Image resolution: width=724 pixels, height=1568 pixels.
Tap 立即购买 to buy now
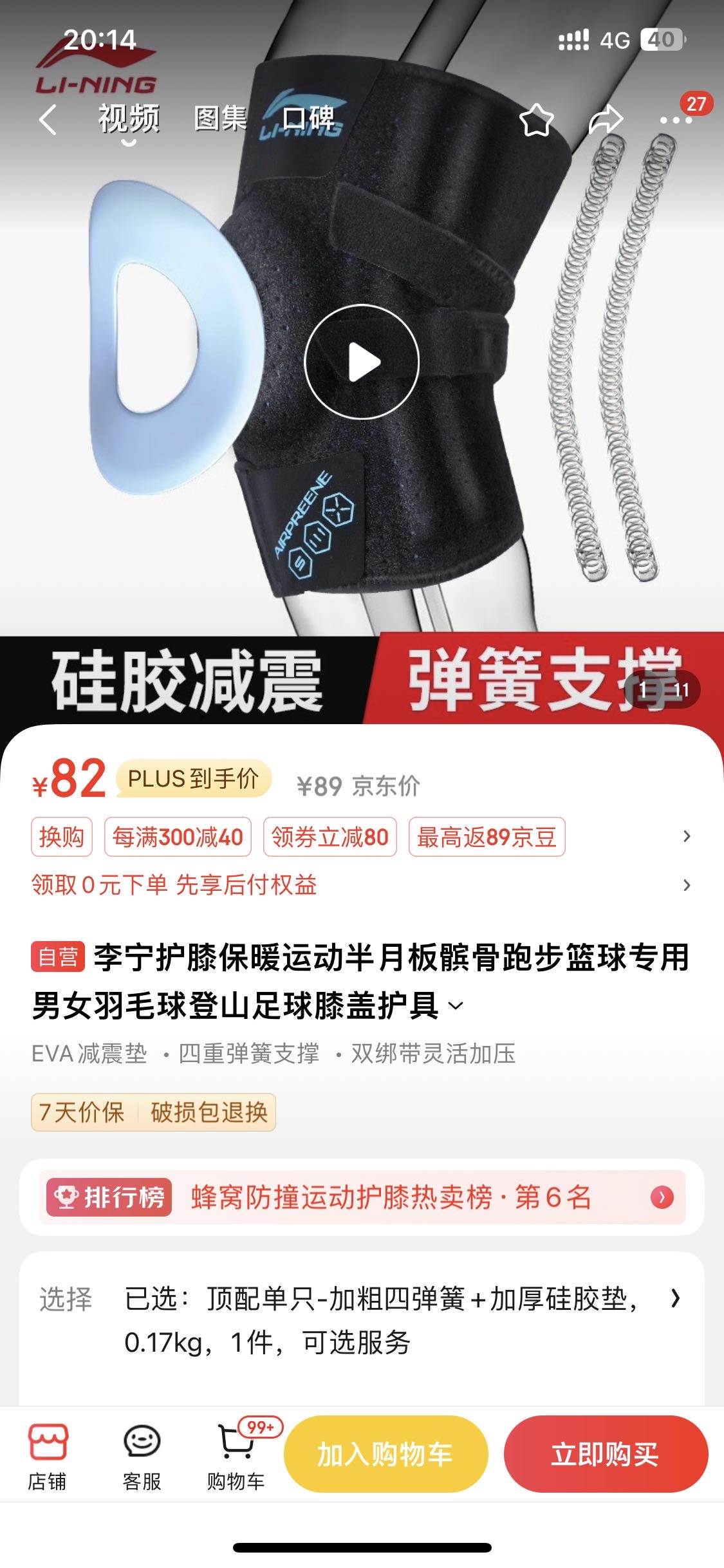pyautogui.click(x=605, y=1454)
